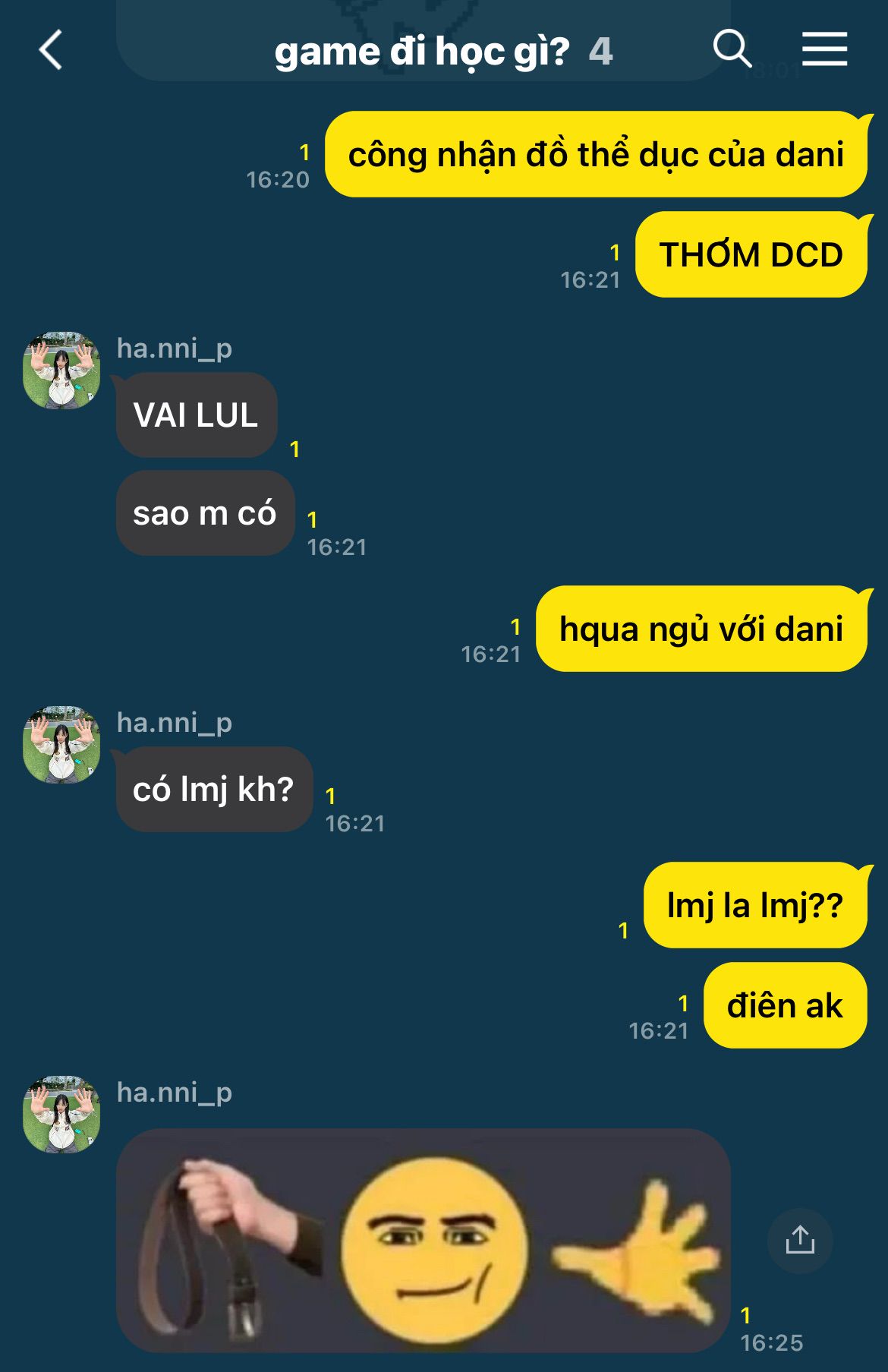Open the belt meme picture
This screenshot has width=888, height=1372.
[x=423, y=1240]
